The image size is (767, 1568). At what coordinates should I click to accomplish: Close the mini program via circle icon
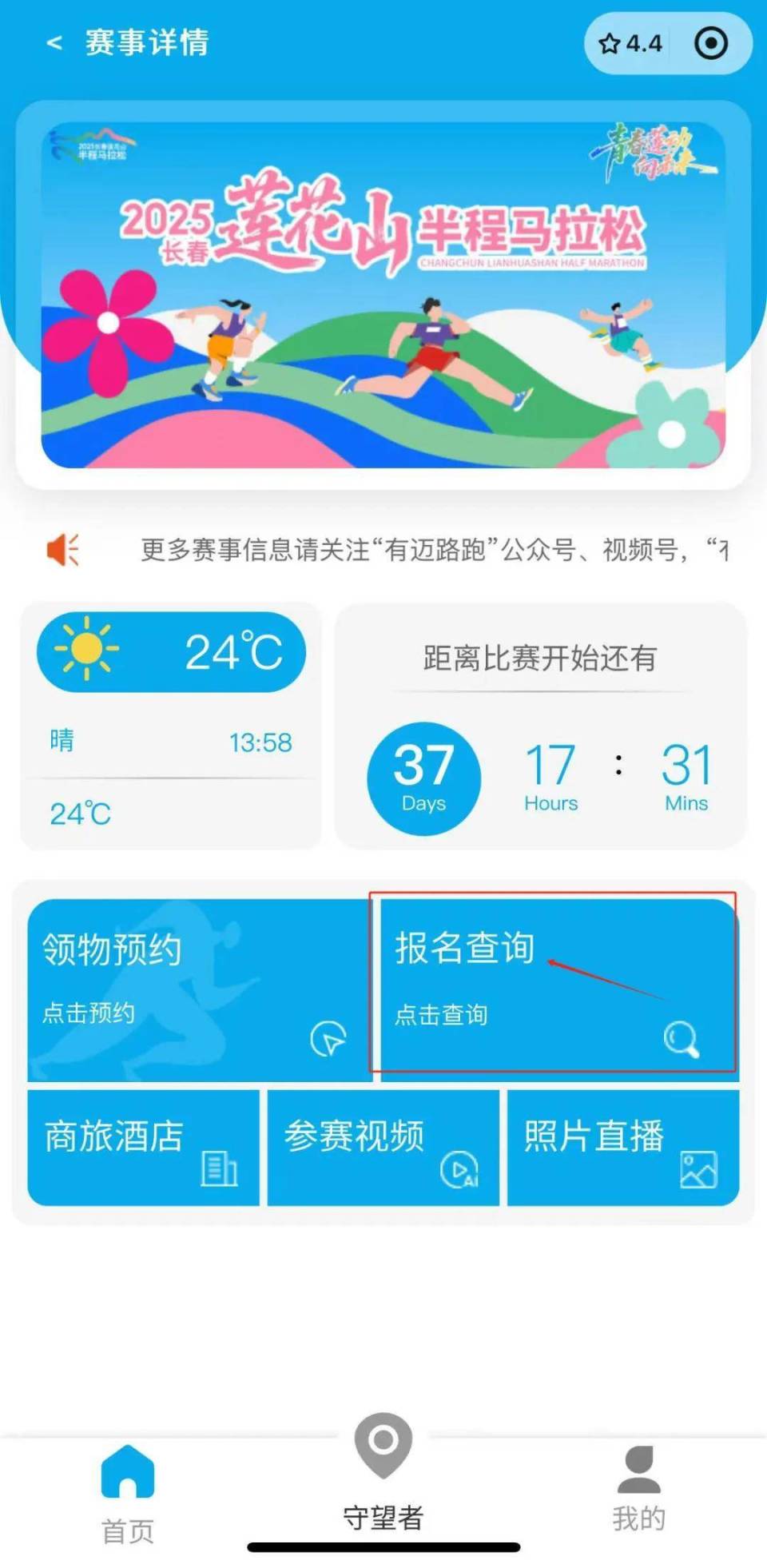710,43
